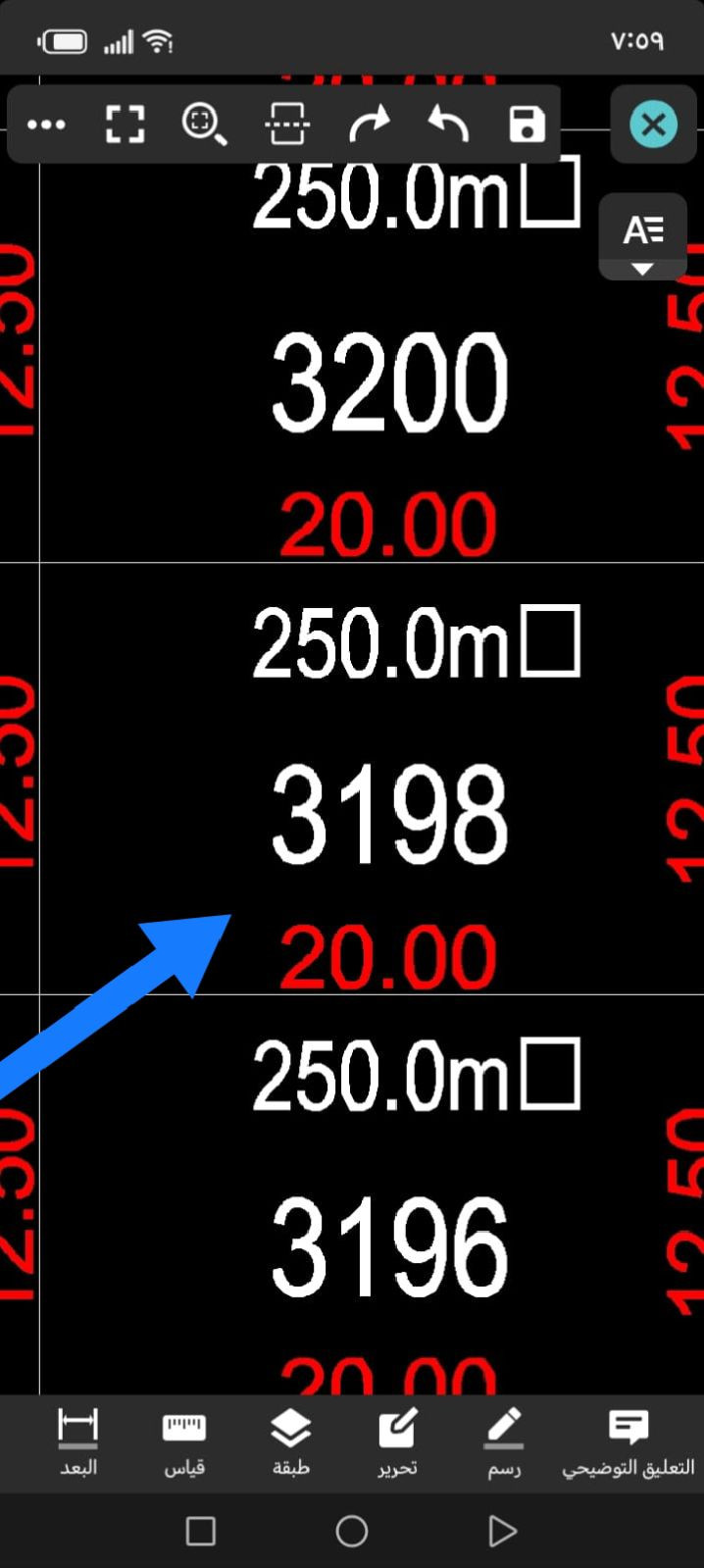Viewport: 704px width, 1568px height.
Task: Save the drawing
Action: coord(527,126)
